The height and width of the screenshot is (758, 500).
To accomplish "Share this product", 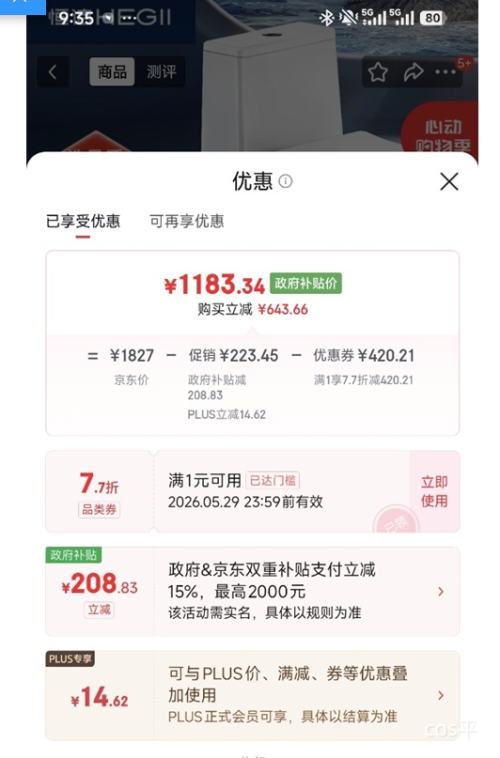I will [x=413, y=73].
